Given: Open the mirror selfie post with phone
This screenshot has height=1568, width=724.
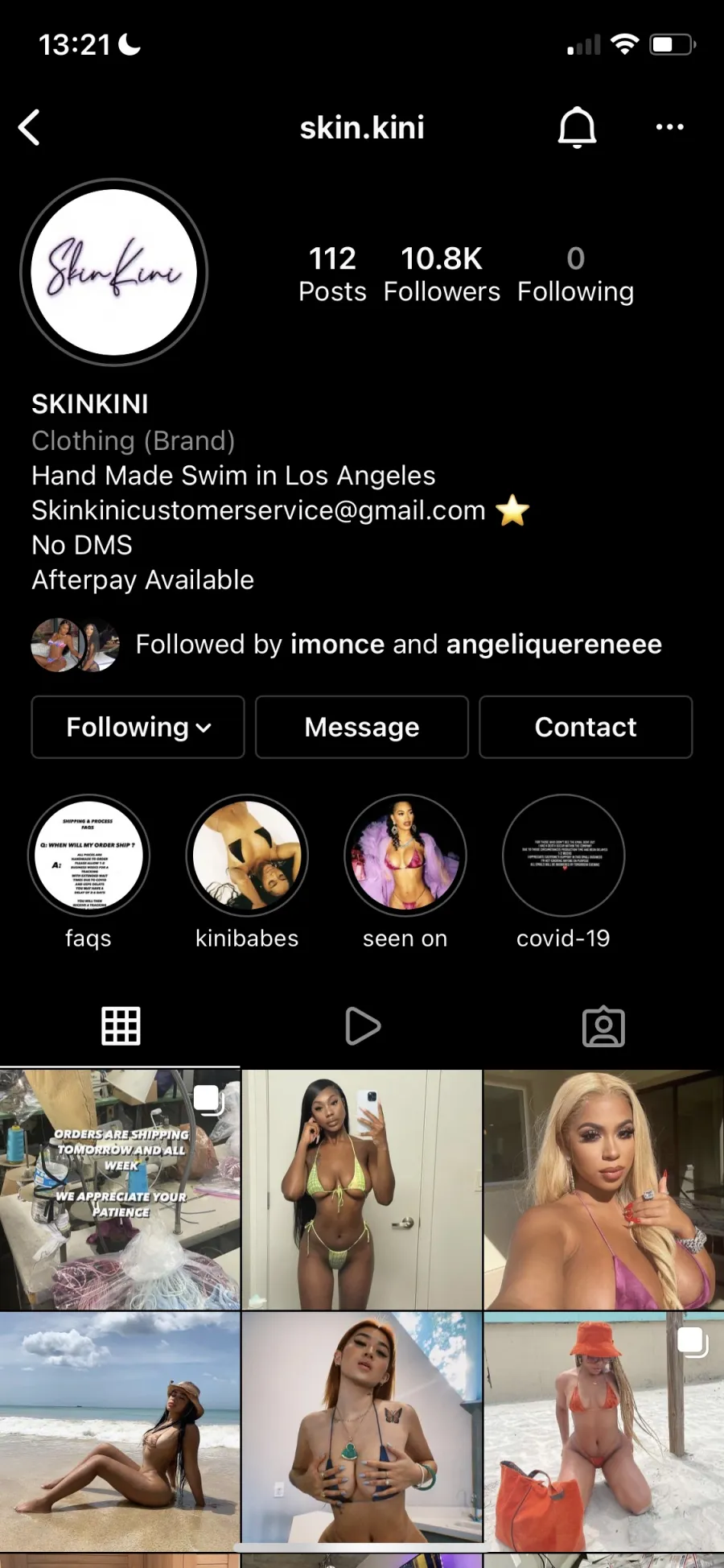Looking at the screenshot, I should point(362,1190).
